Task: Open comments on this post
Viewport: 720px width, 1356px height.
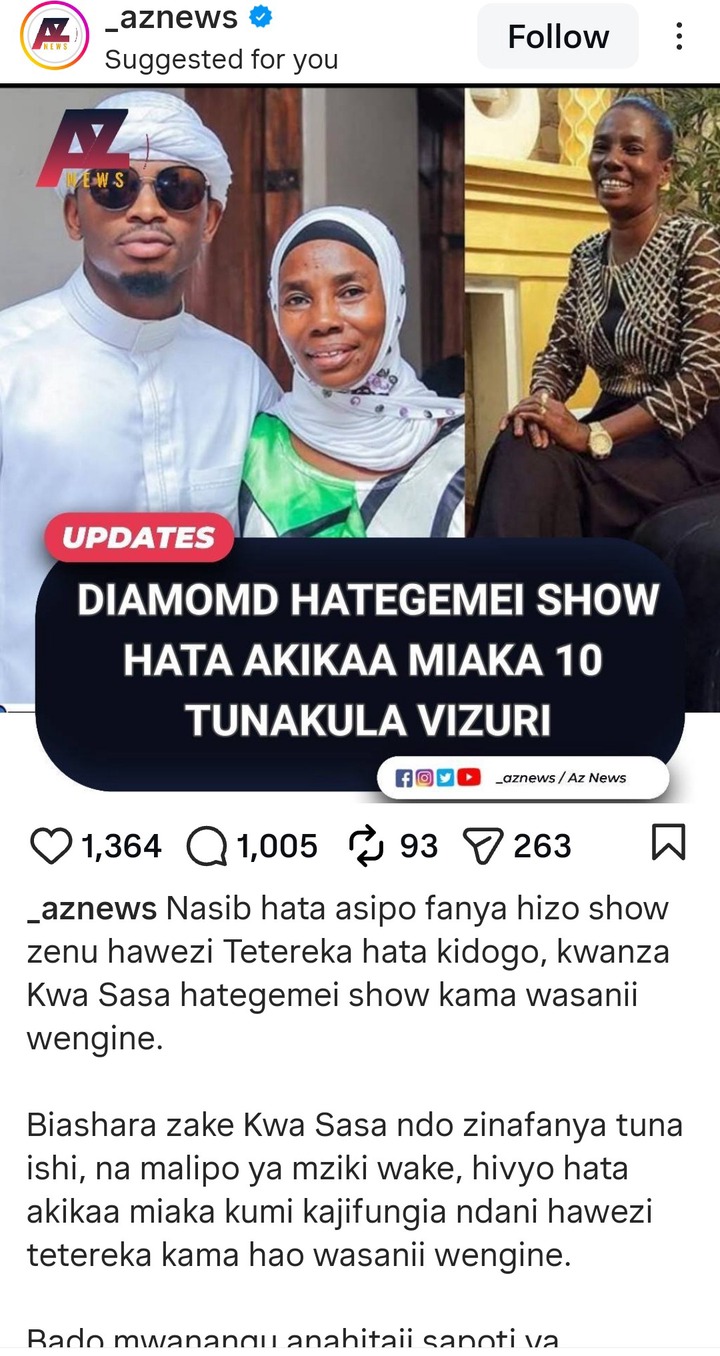Action: click(207, 846)
